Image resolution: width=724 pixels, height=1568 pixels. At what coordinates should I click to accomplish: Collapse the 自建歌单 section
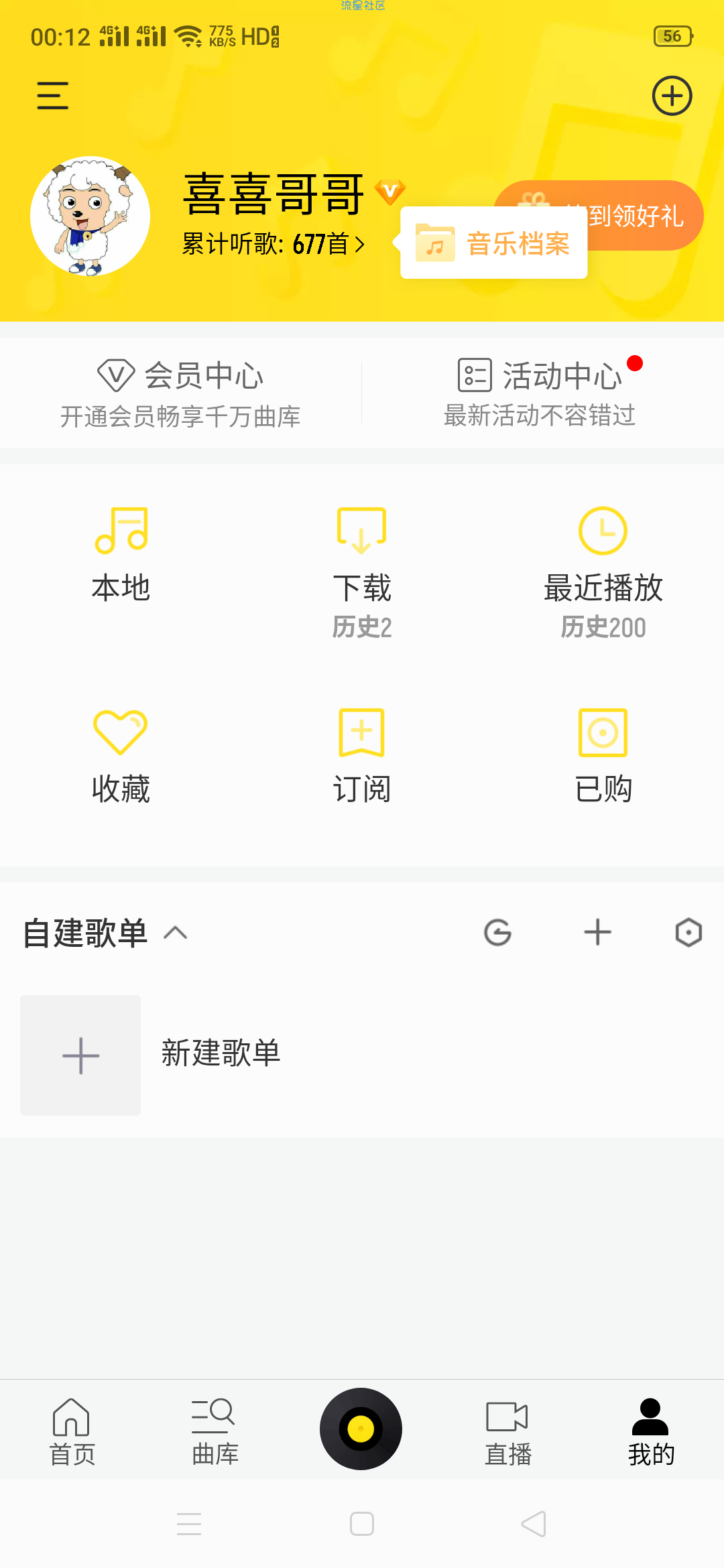click(x=176, y=933)
